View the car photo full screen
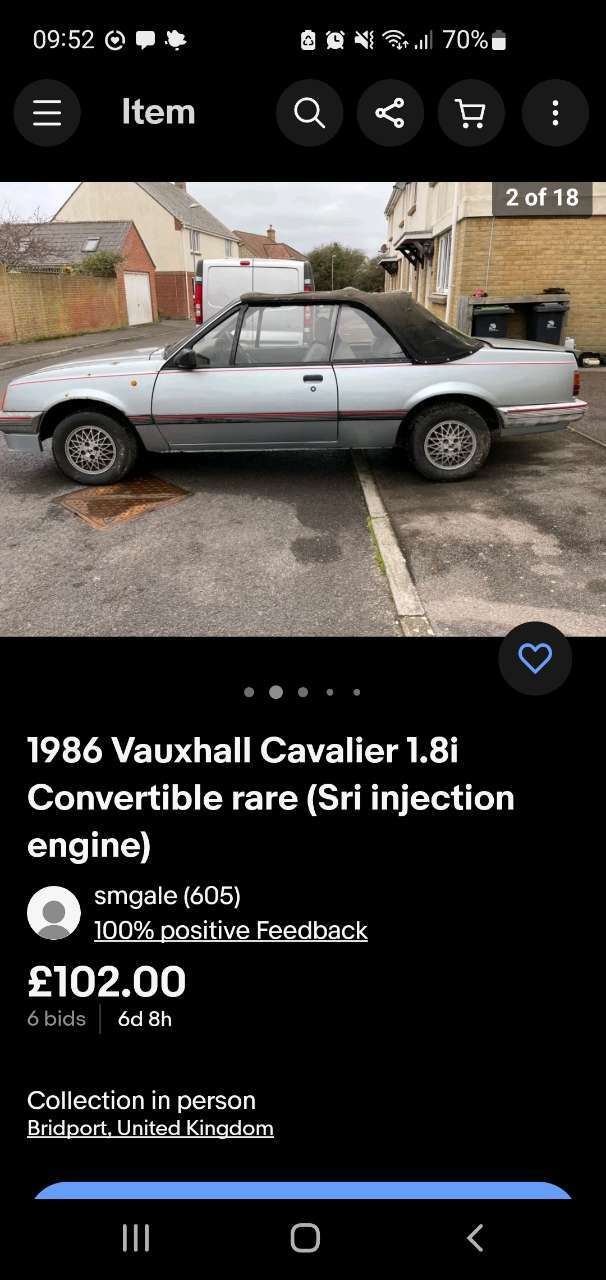 coord(303,409)
